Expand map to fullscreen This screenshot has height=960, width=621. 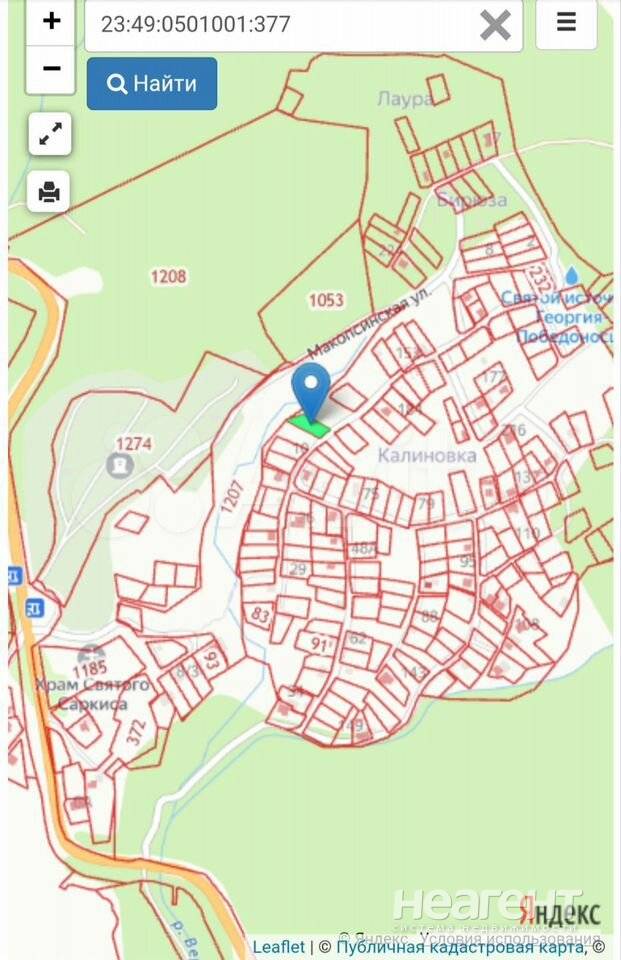click(x=50, y=135)
